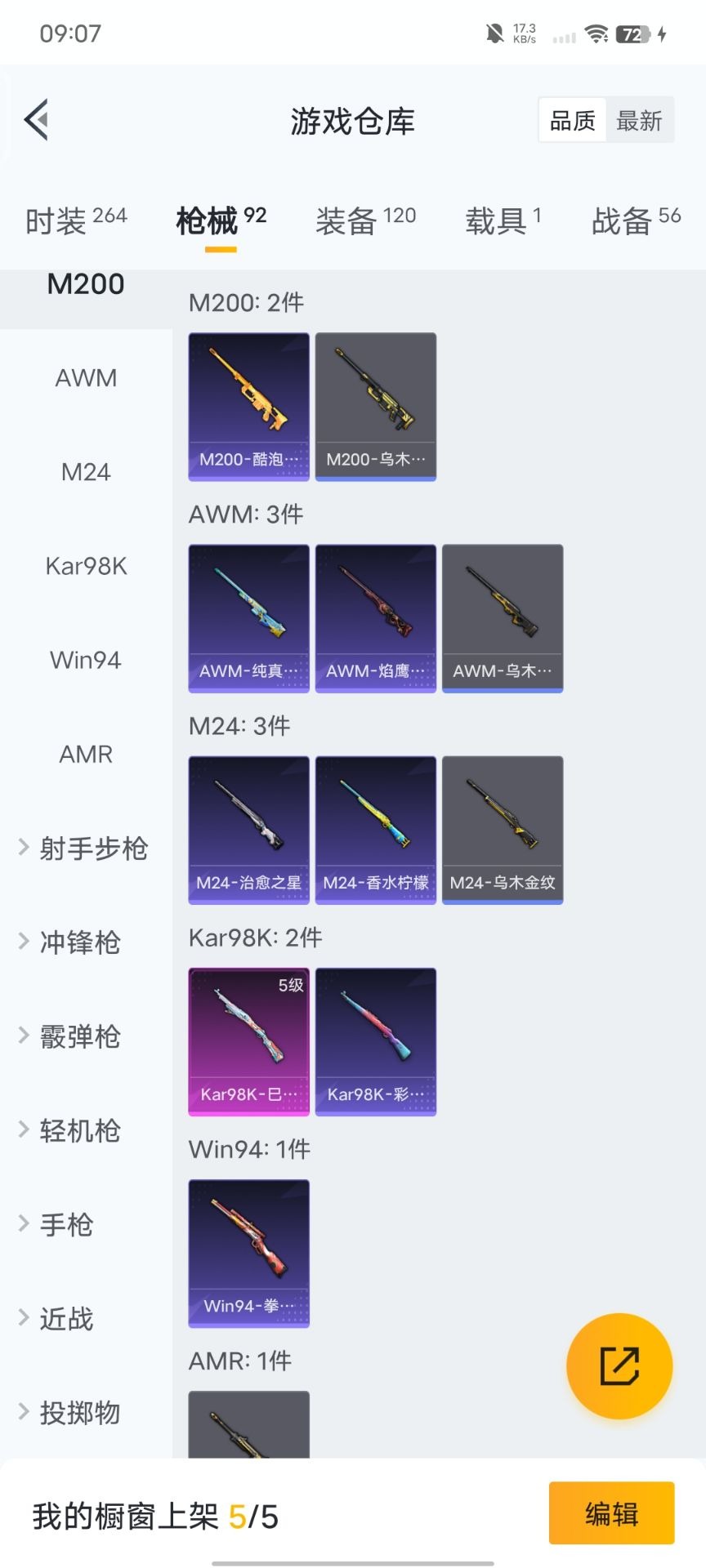This screenshot has width=706, height=1568.
Task: View the AWM-焰鹰 skin card
Action: click(x=375, y=618)
